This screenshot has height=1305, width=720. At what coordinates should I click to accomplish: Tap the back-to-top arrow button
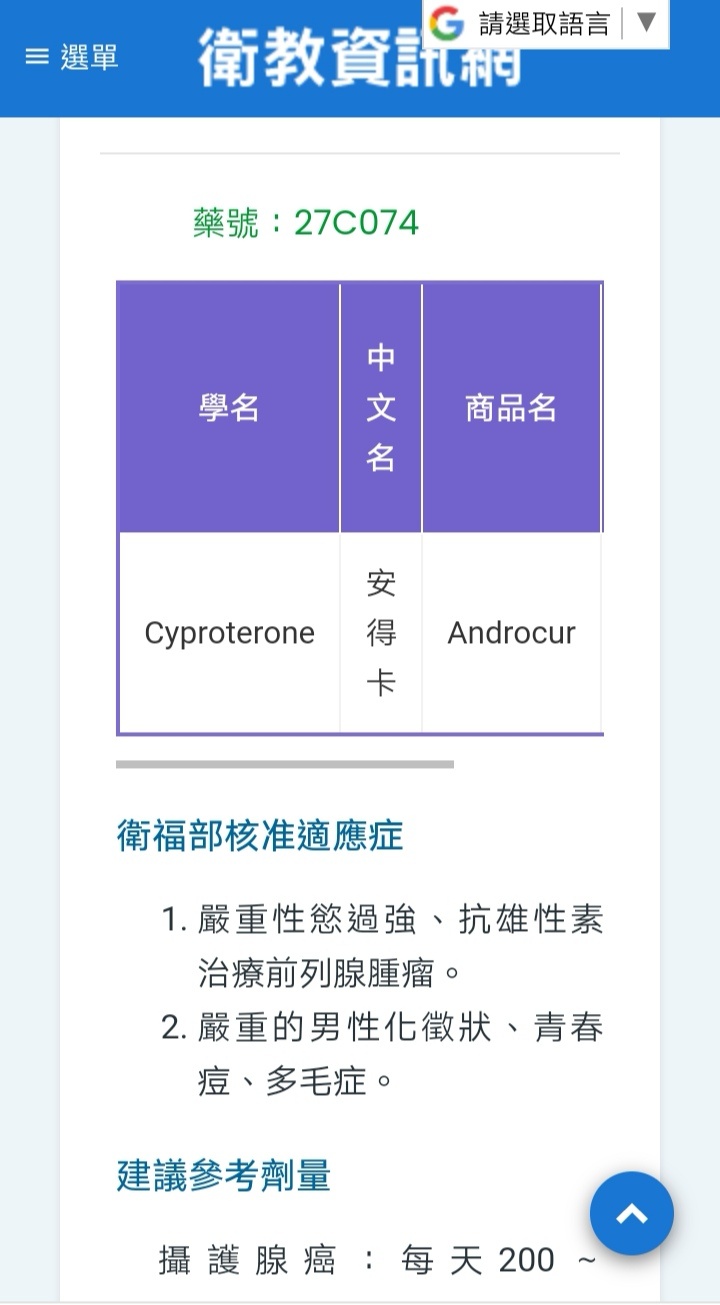click(x=631, y=1213)
